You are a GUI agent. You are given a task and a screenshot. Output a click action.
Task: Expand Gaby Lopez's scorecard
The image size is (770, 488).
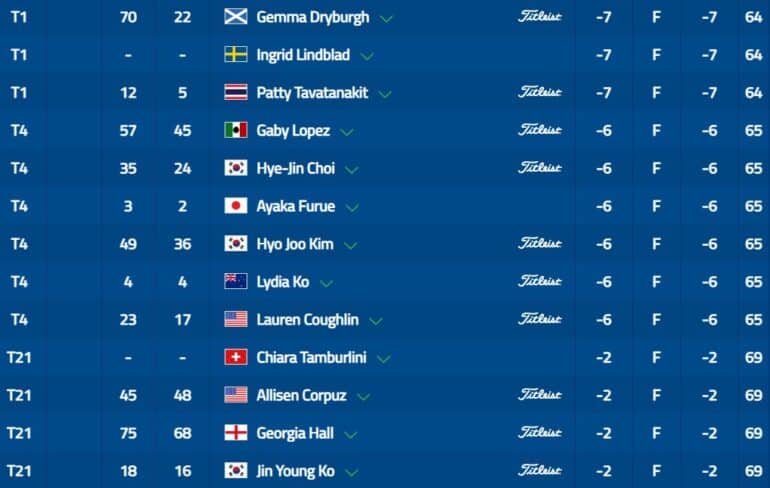pos(348,132)
